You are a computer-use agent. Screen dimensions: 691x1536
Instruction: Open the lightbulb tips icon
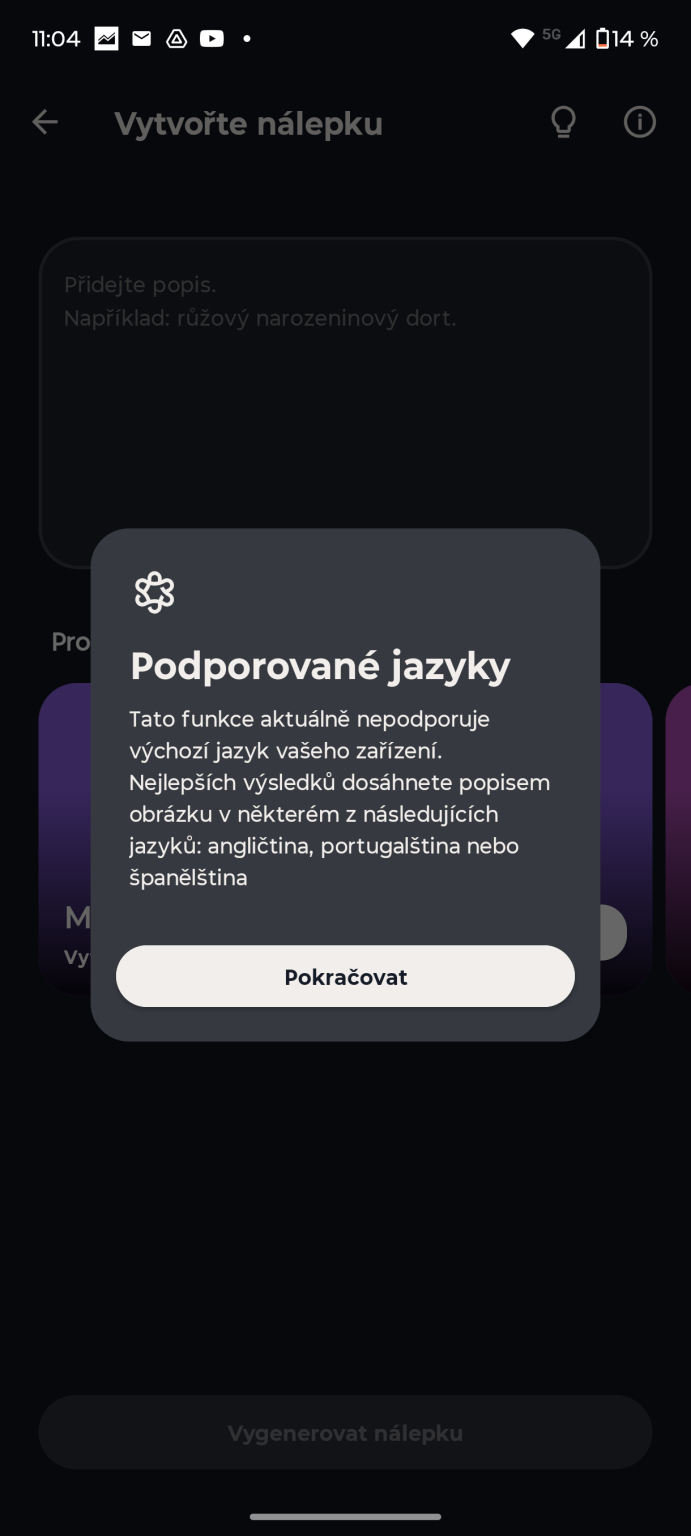564,123
